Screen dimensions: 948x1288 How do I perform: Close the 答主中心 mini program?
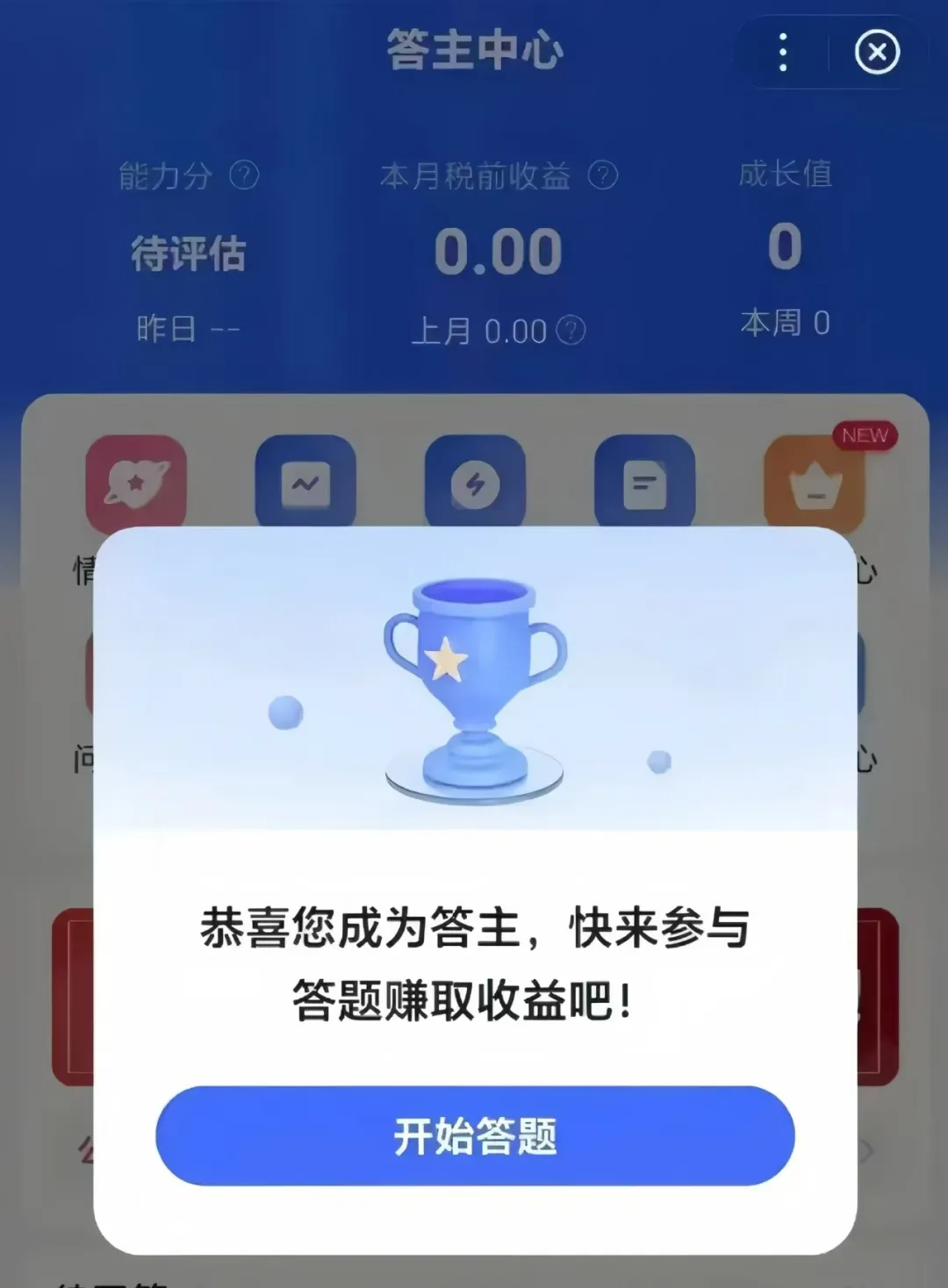[877, 53]
